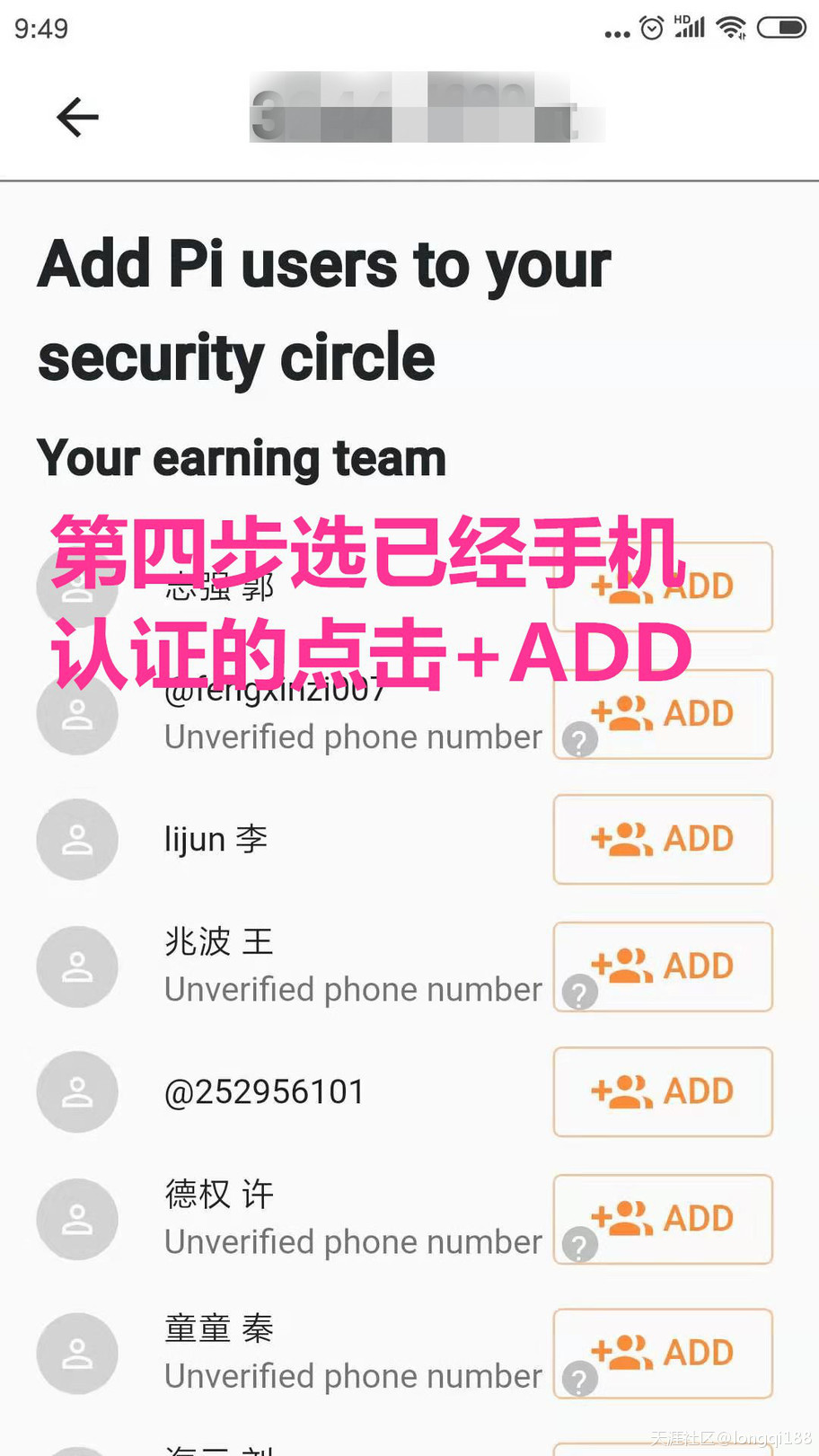Image resolution: width=819 pixels, height=1456 pixels.
Task: Open help icon beside 德权 许's unverified status
Action: (x=580, y=1245)
